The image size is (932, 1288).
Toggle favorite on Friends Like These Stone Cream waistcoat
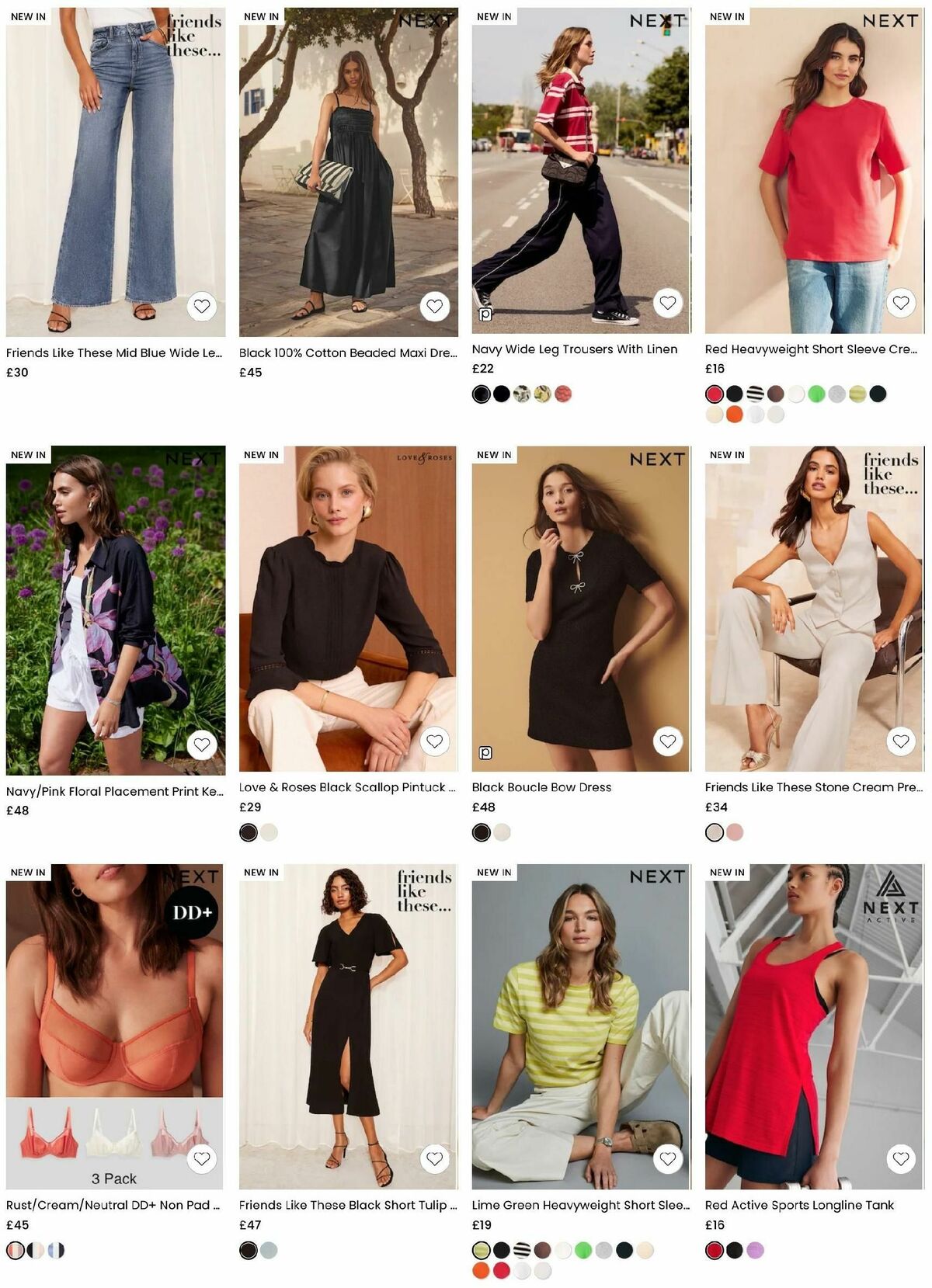[x=901, y=741]
